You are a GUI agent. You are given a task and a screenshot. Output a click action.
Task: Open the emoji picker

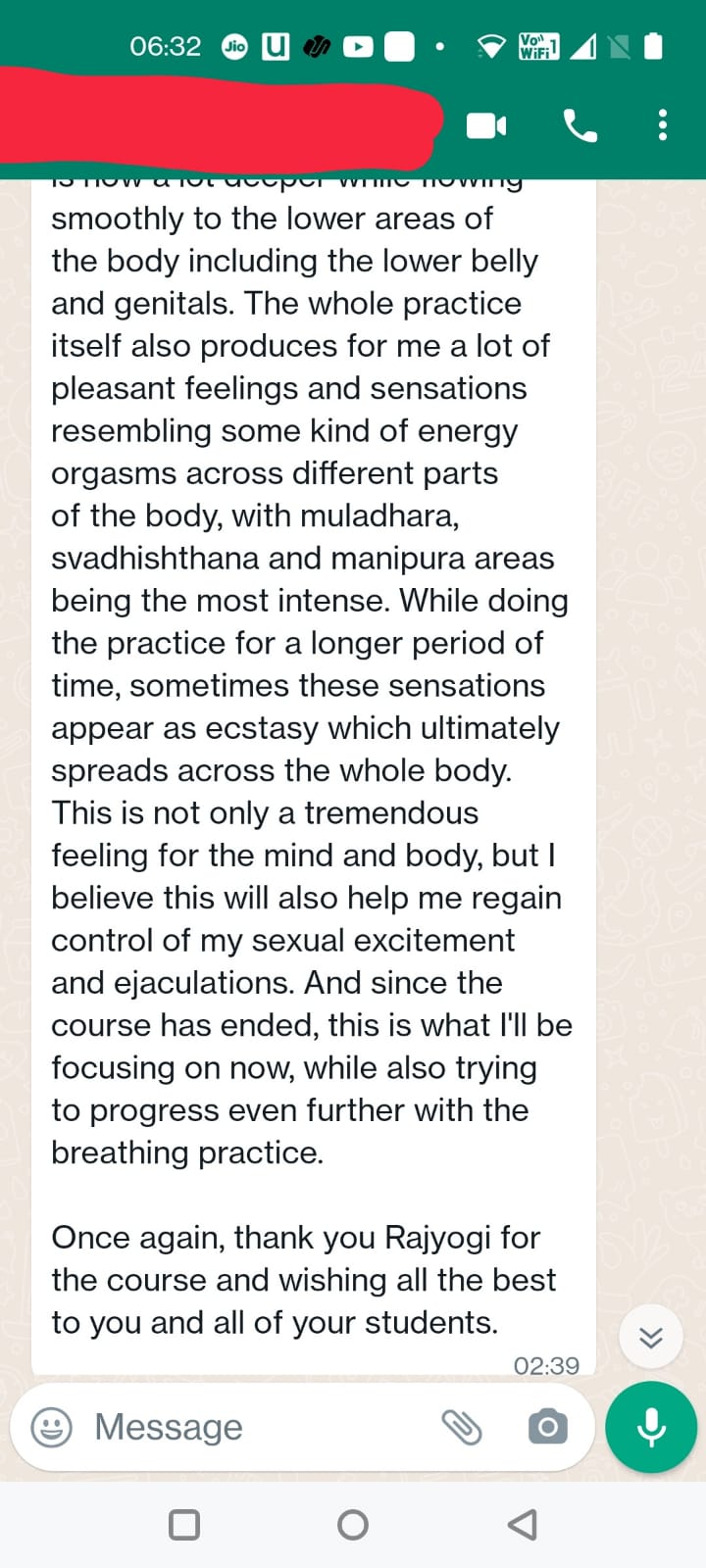(52, 1427)
